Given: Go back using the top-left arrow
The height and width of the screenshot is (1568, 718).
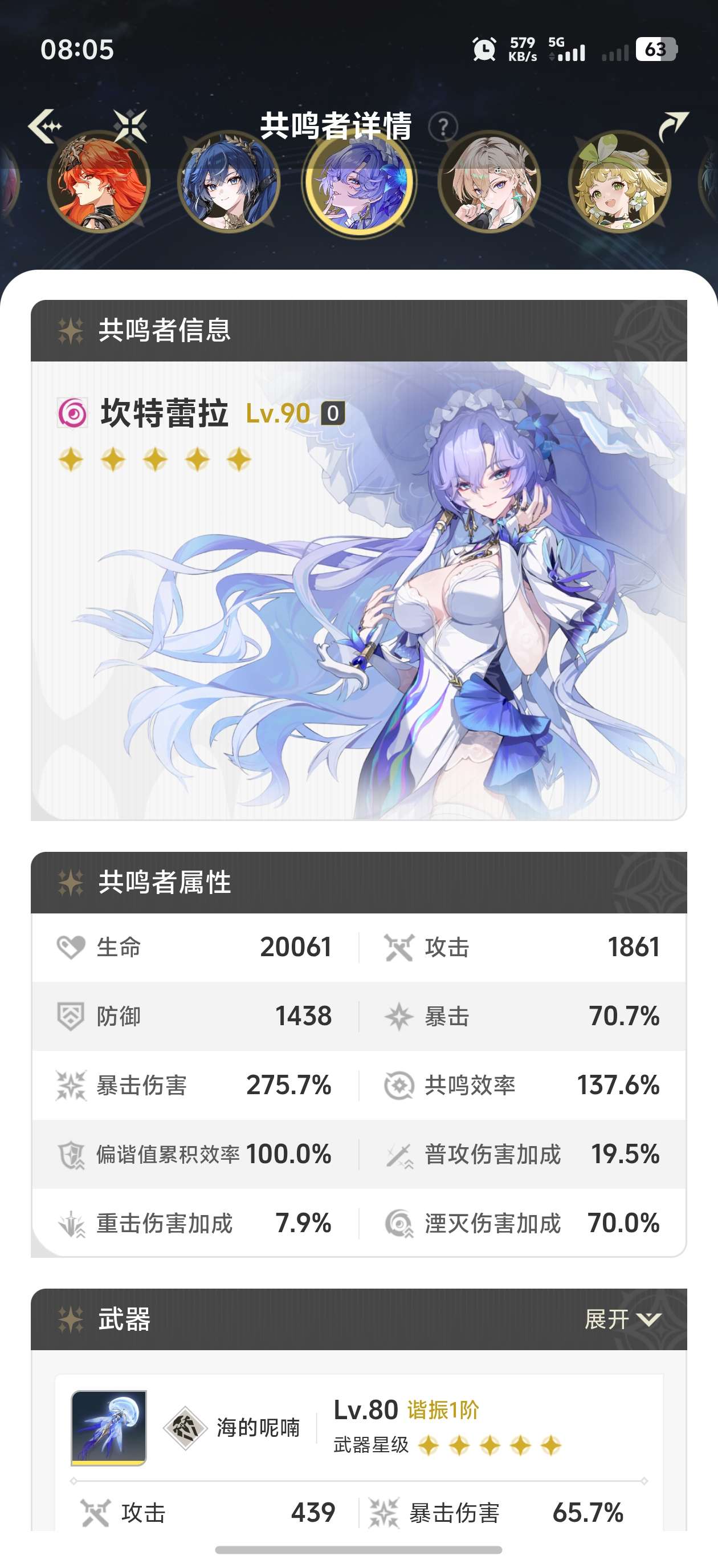Looking at the screenshot, I should pos(46,126).
